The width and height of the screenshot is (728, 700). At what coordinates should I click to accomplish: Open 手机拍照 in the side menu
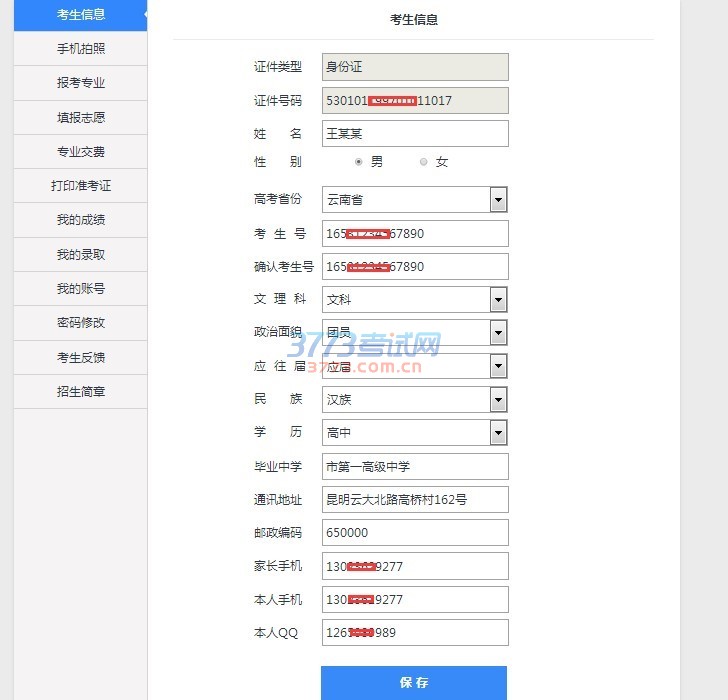point(81,48)
